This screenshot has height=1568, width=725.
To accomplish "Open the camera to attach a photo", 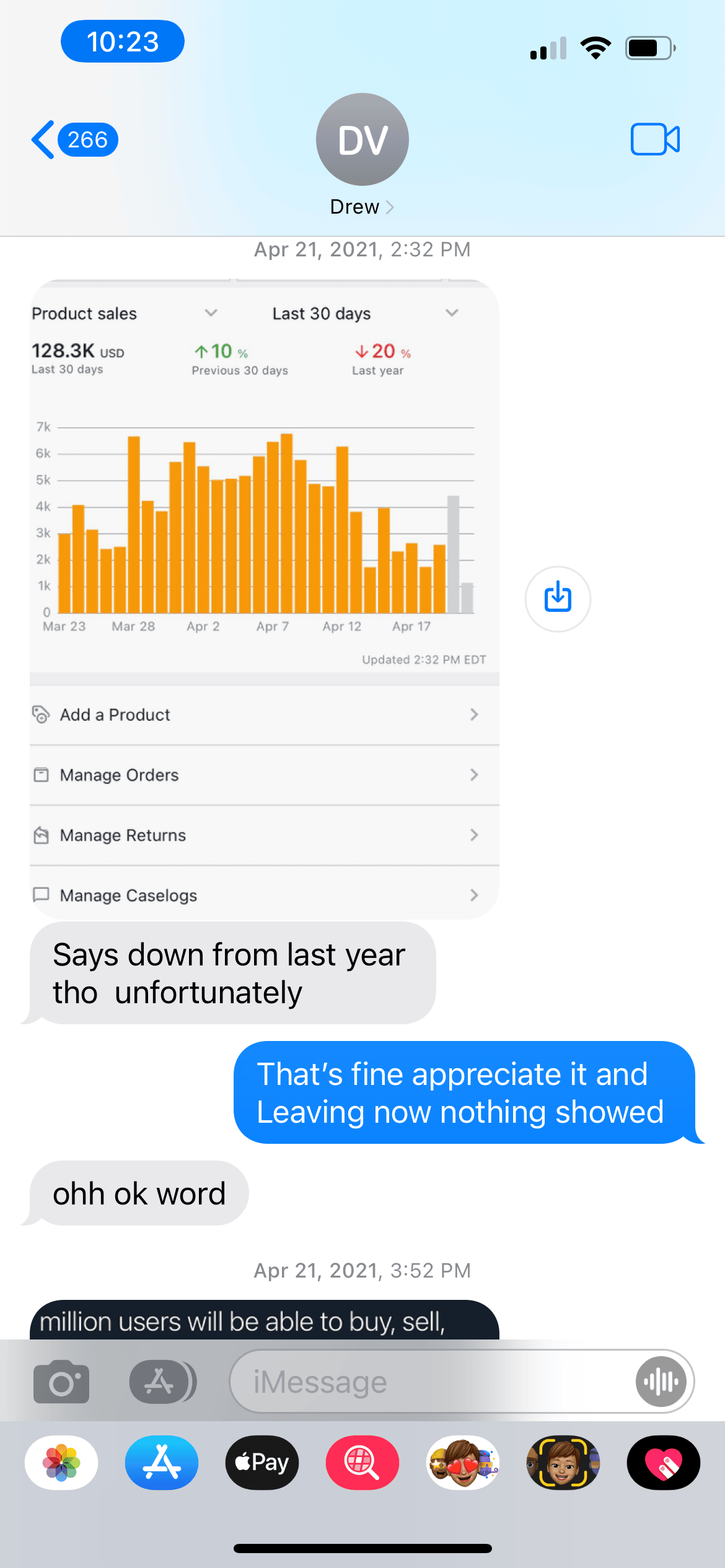I will coord(61,1382).
